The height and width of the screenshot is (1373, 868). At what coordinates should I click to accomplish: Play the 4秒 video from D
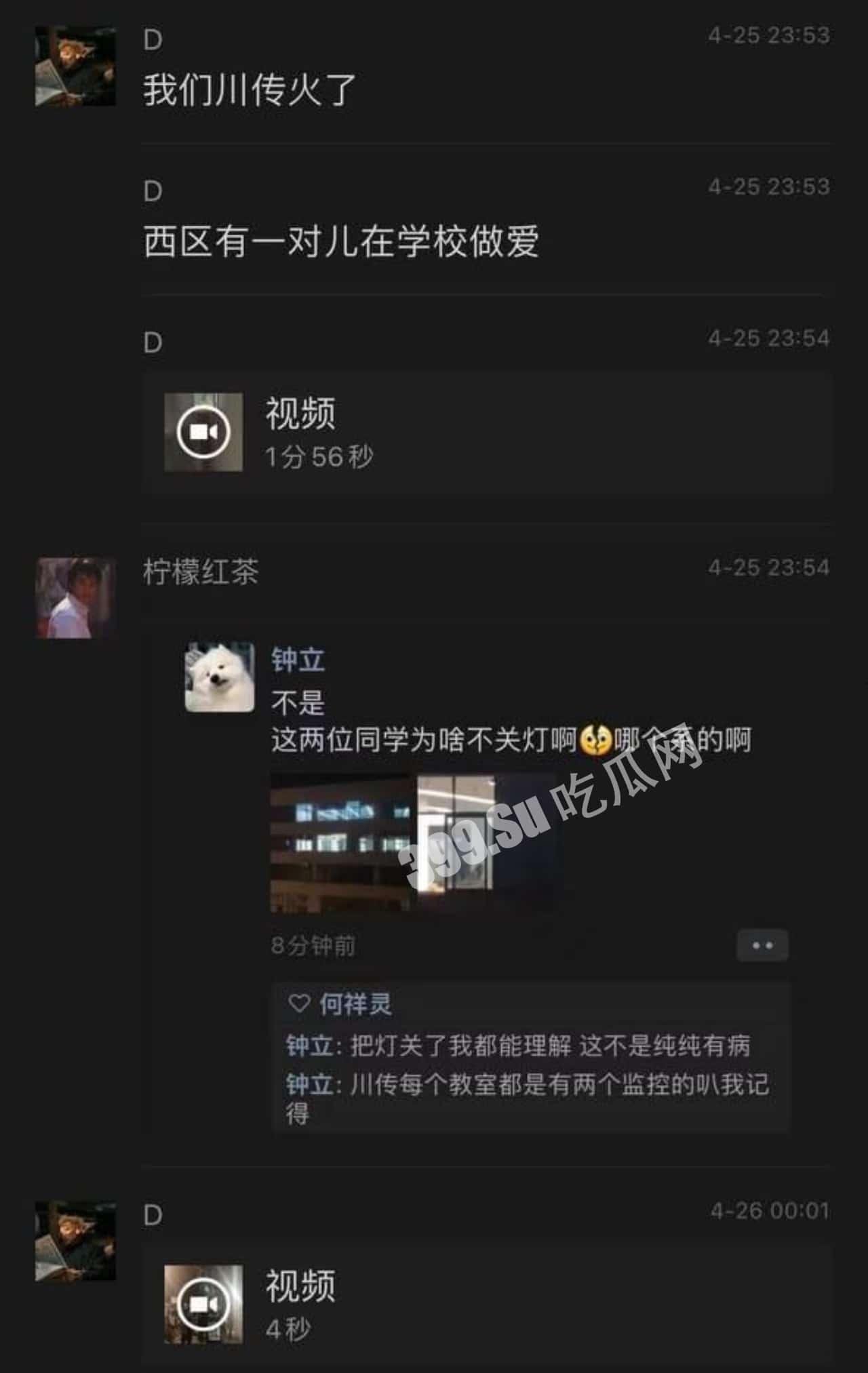(203, 1303)
